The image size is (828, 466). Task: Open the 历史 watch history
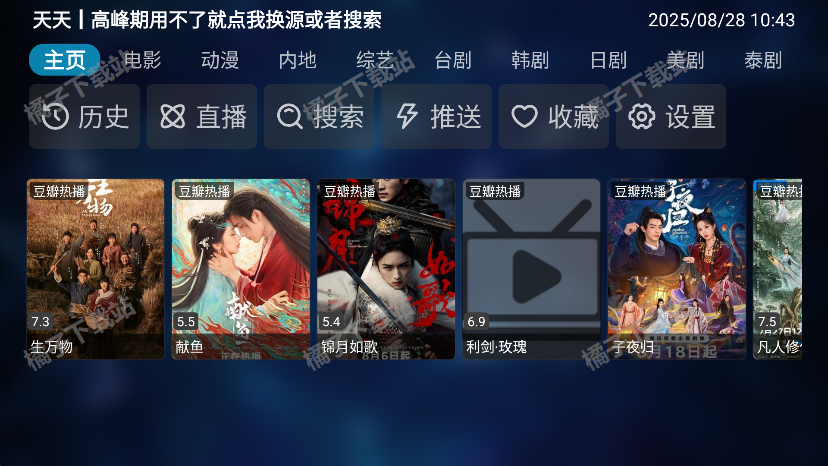pyautogui.click(x=85, y=117)
